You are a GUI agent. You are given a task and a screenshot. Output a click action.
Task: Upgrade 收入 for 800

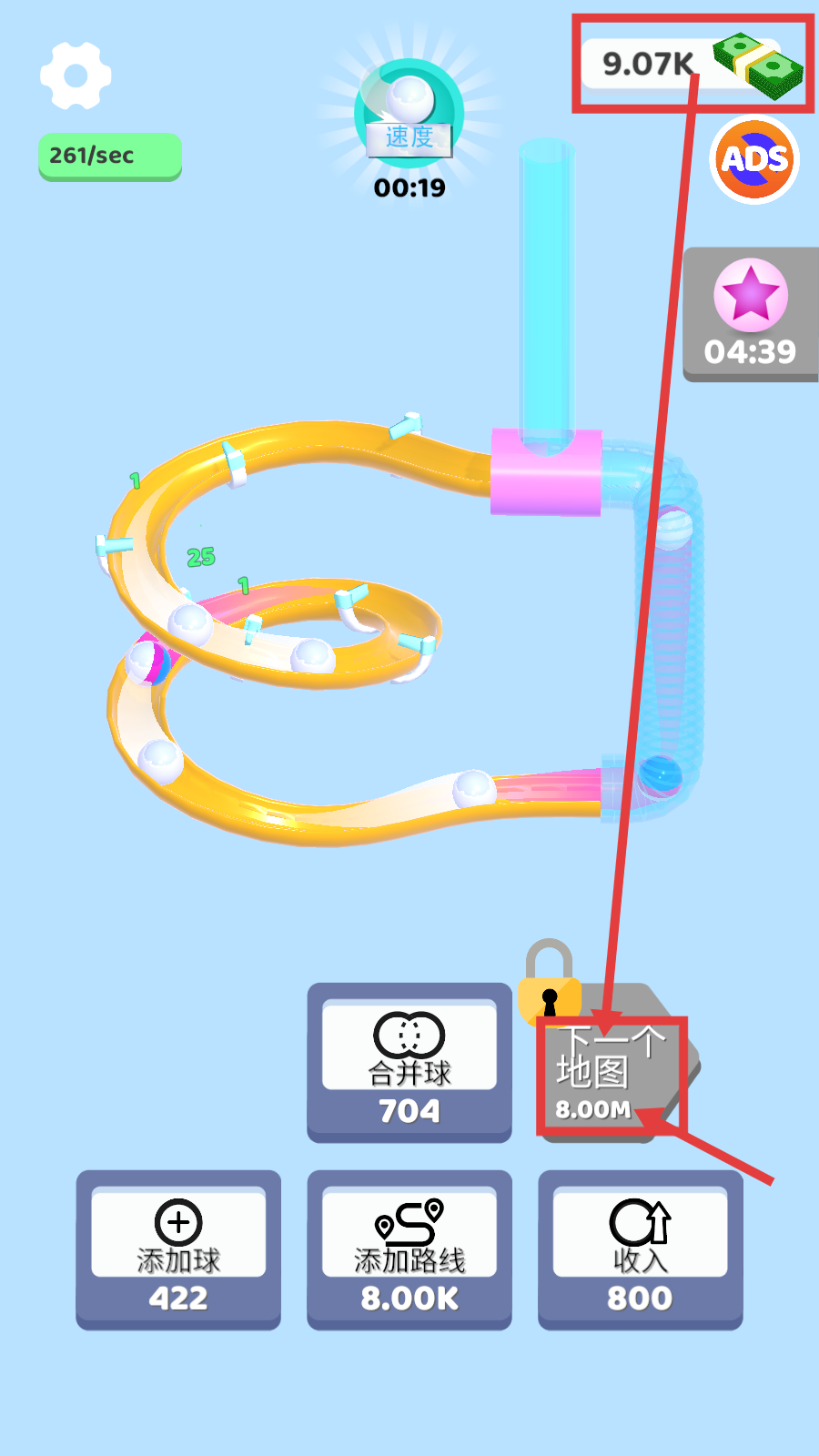(x=640, y=1249)
